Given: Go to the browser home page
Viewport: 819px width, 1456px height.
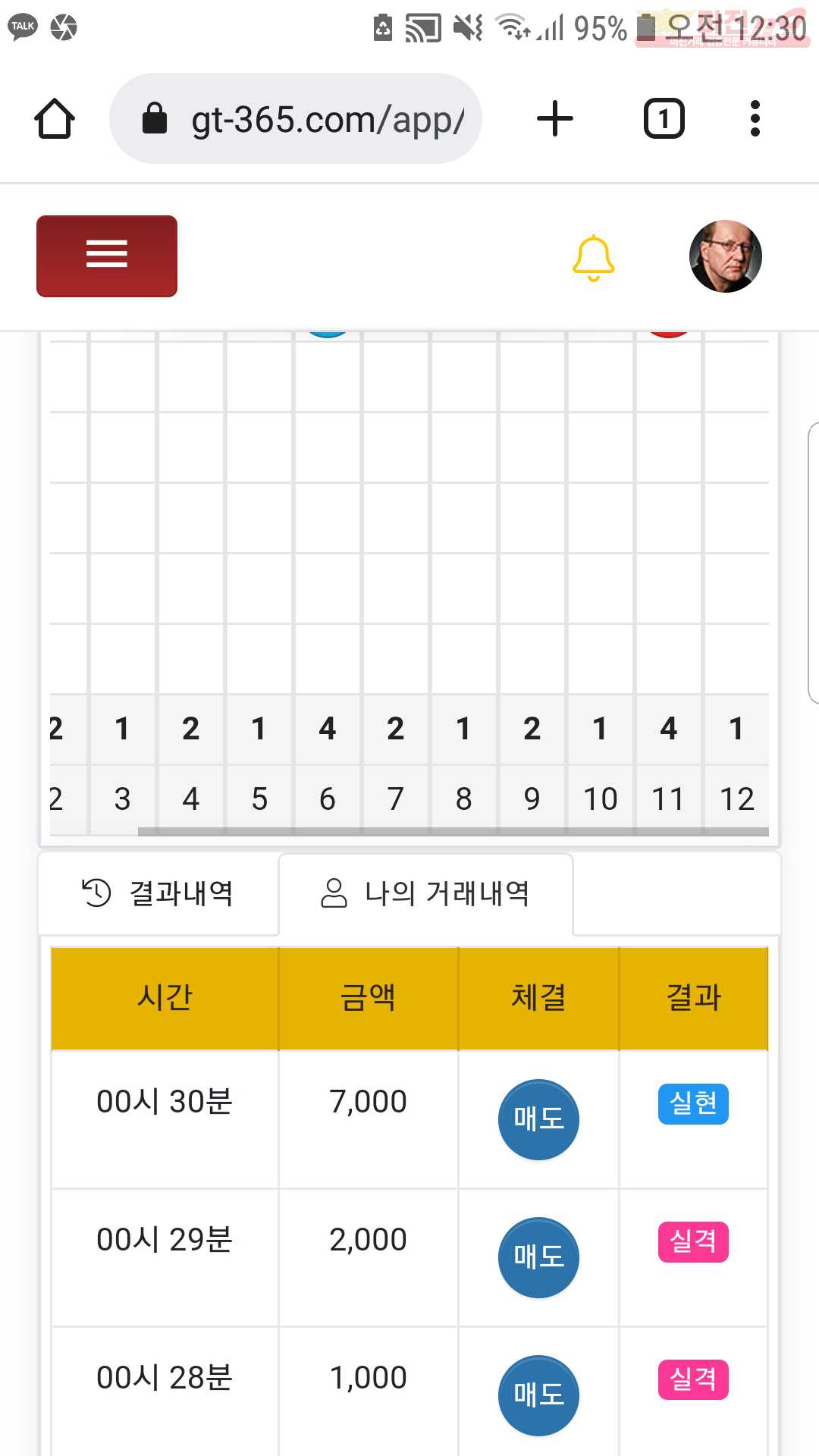Looking at the screenshot, I should coord(55,119).
